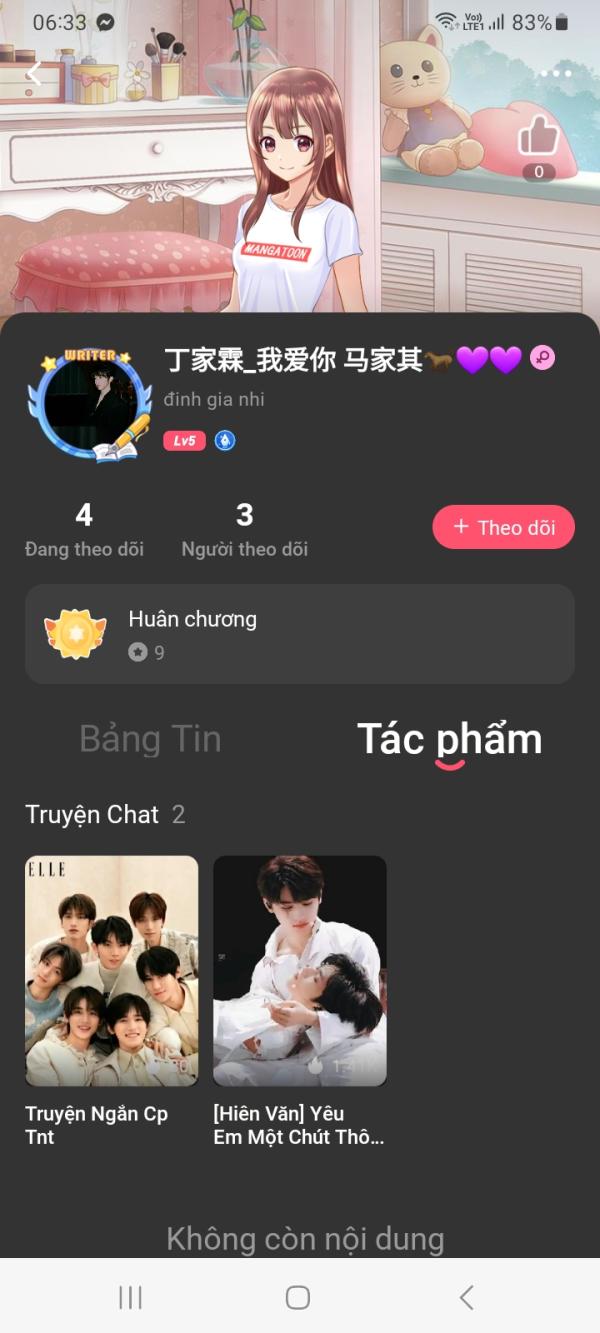Like this profile with the thumbs-up

pyautogui.click(x=538, y=137)
